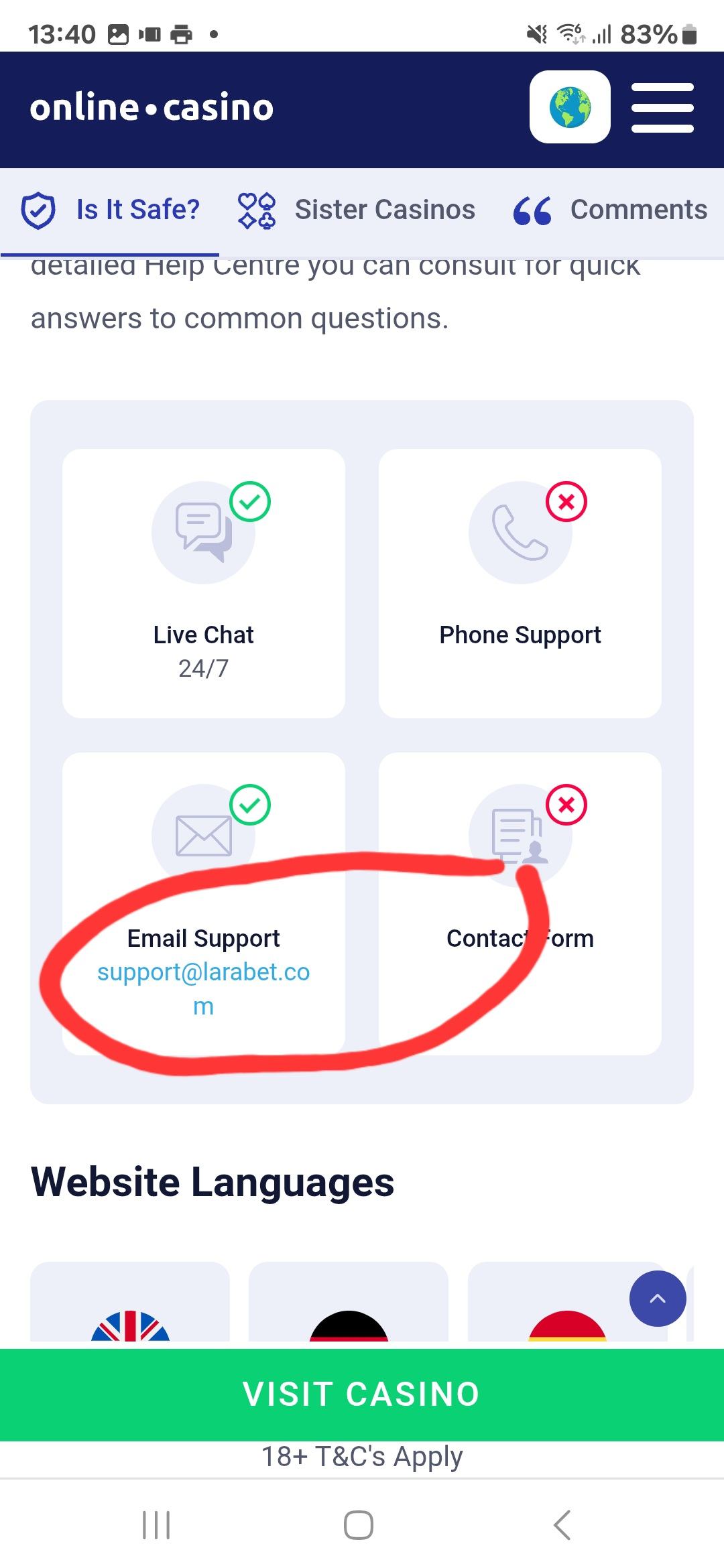Go to the online casino home logo
The width and height of the screenshot is (724, 1568).
point(152,108)
